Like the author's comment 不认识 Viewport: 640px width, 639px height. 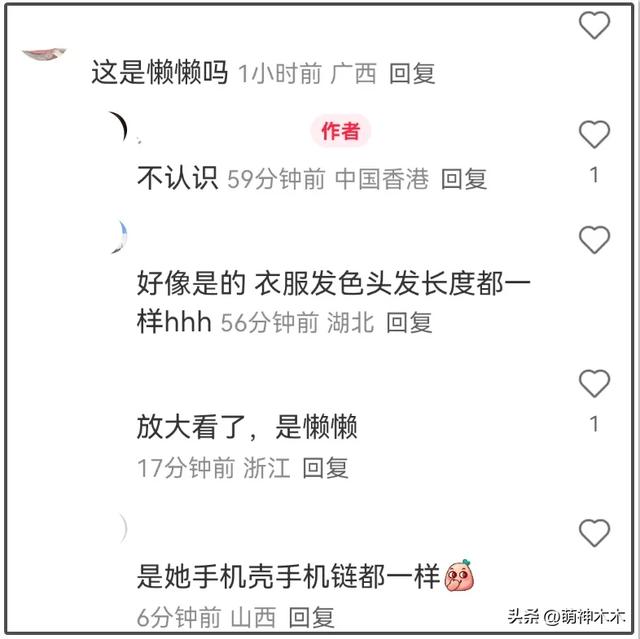pyautogui.click(x=594, y=135)
